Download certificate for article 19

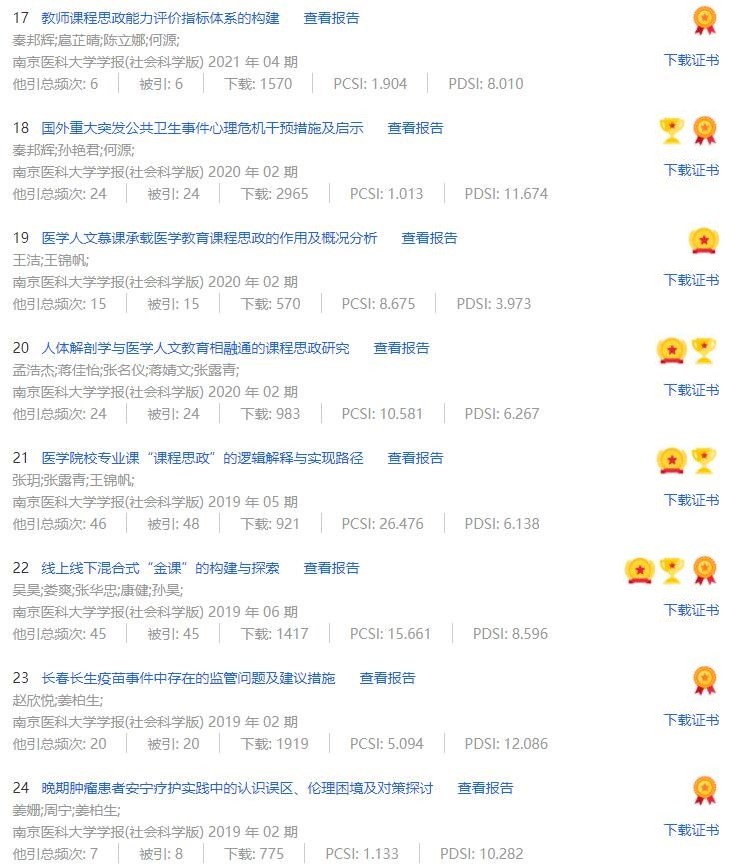[691, 280]
